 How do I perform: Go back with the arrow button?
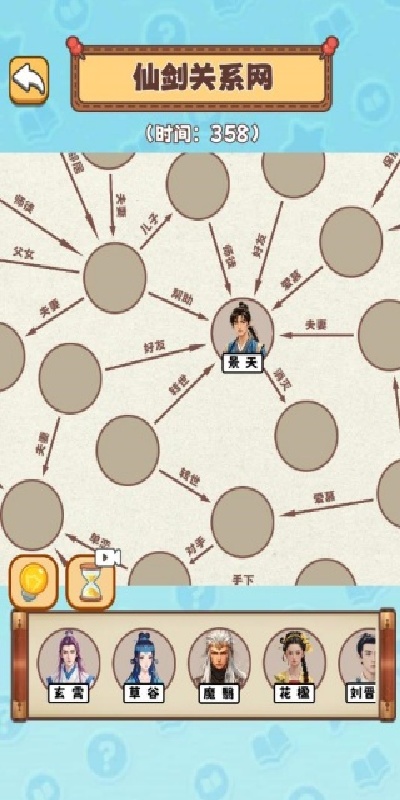coord(29,80)
